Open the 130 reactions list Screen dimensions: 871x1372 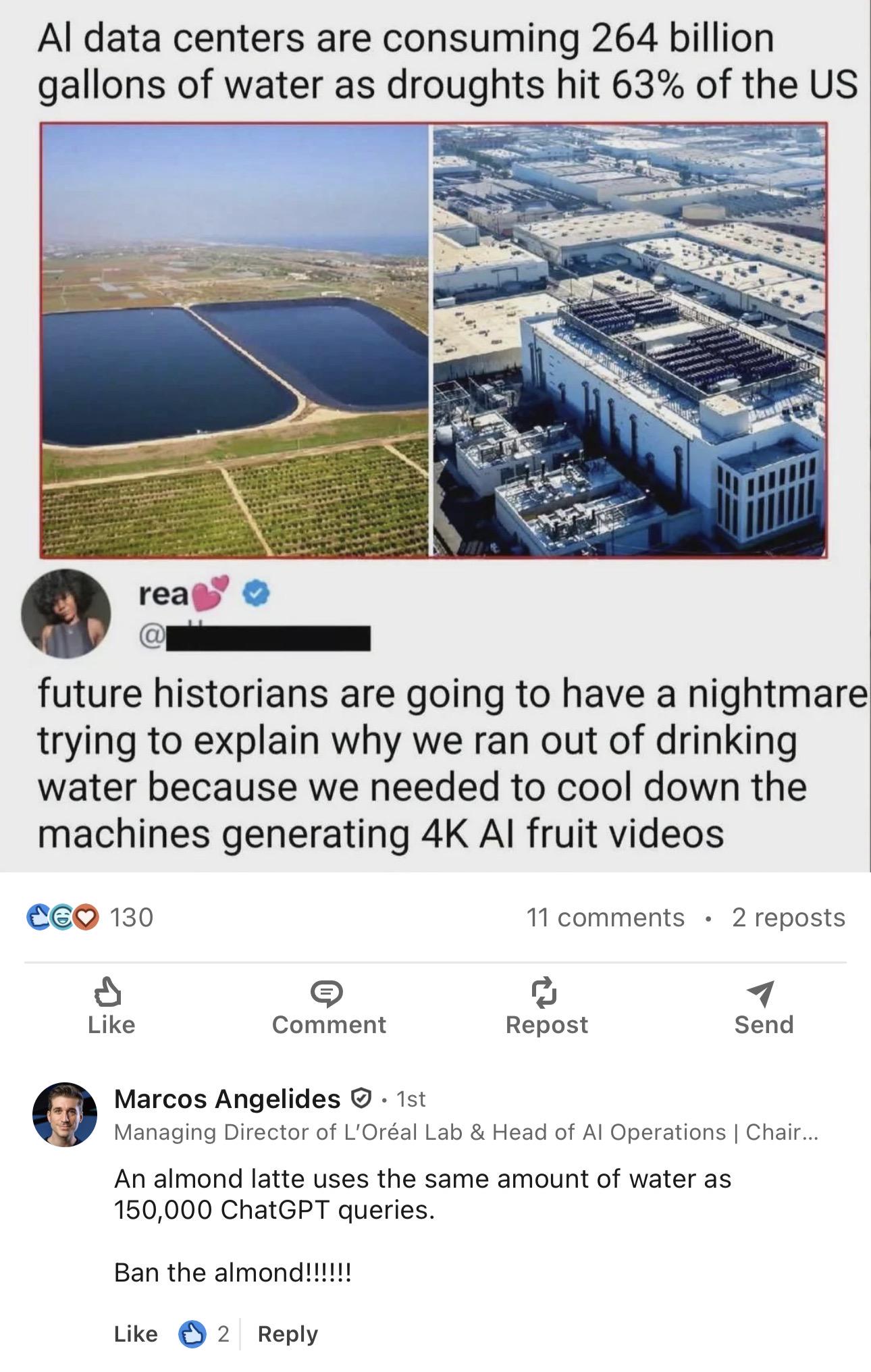(x=90, y=918)
